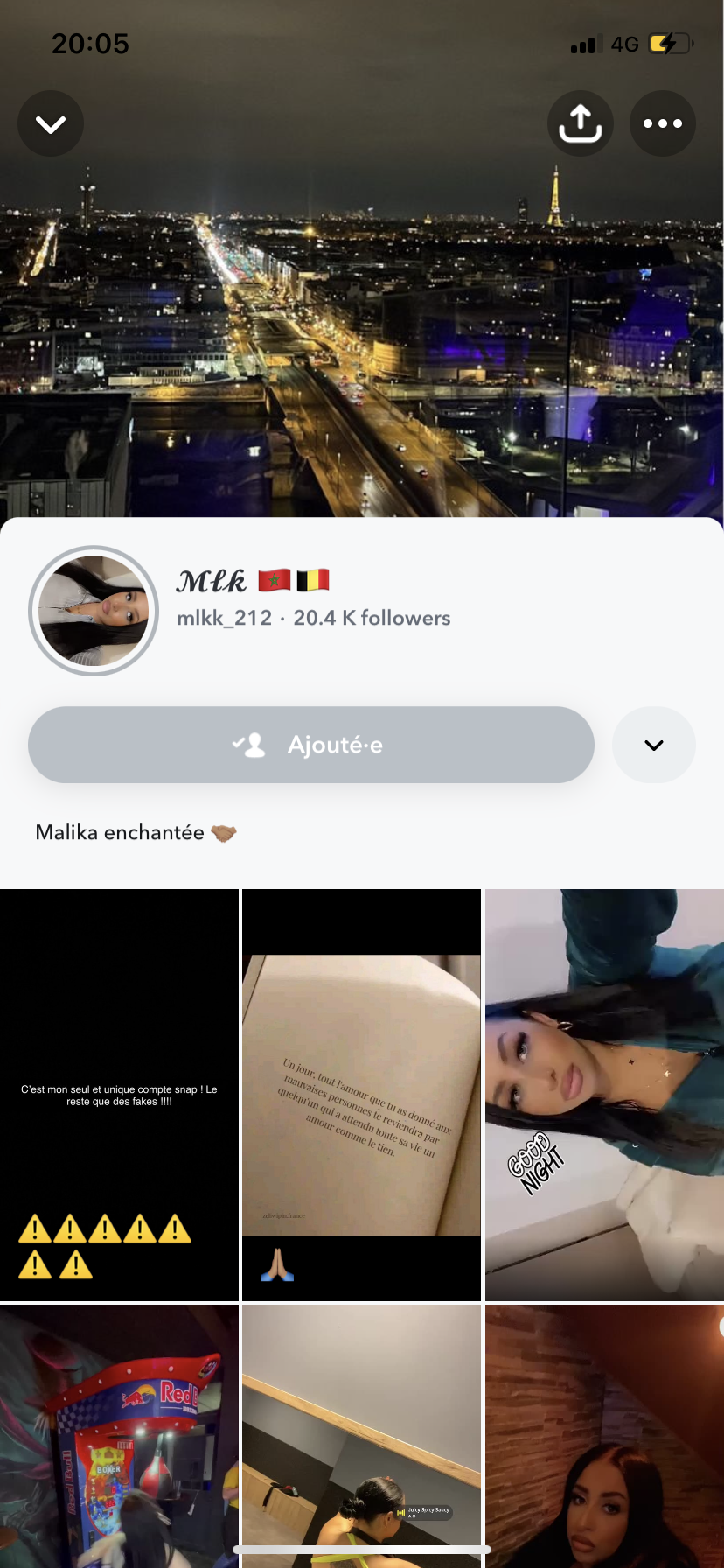
Task: Tap the Ajouté·e friend button
Action: [311, 745]
